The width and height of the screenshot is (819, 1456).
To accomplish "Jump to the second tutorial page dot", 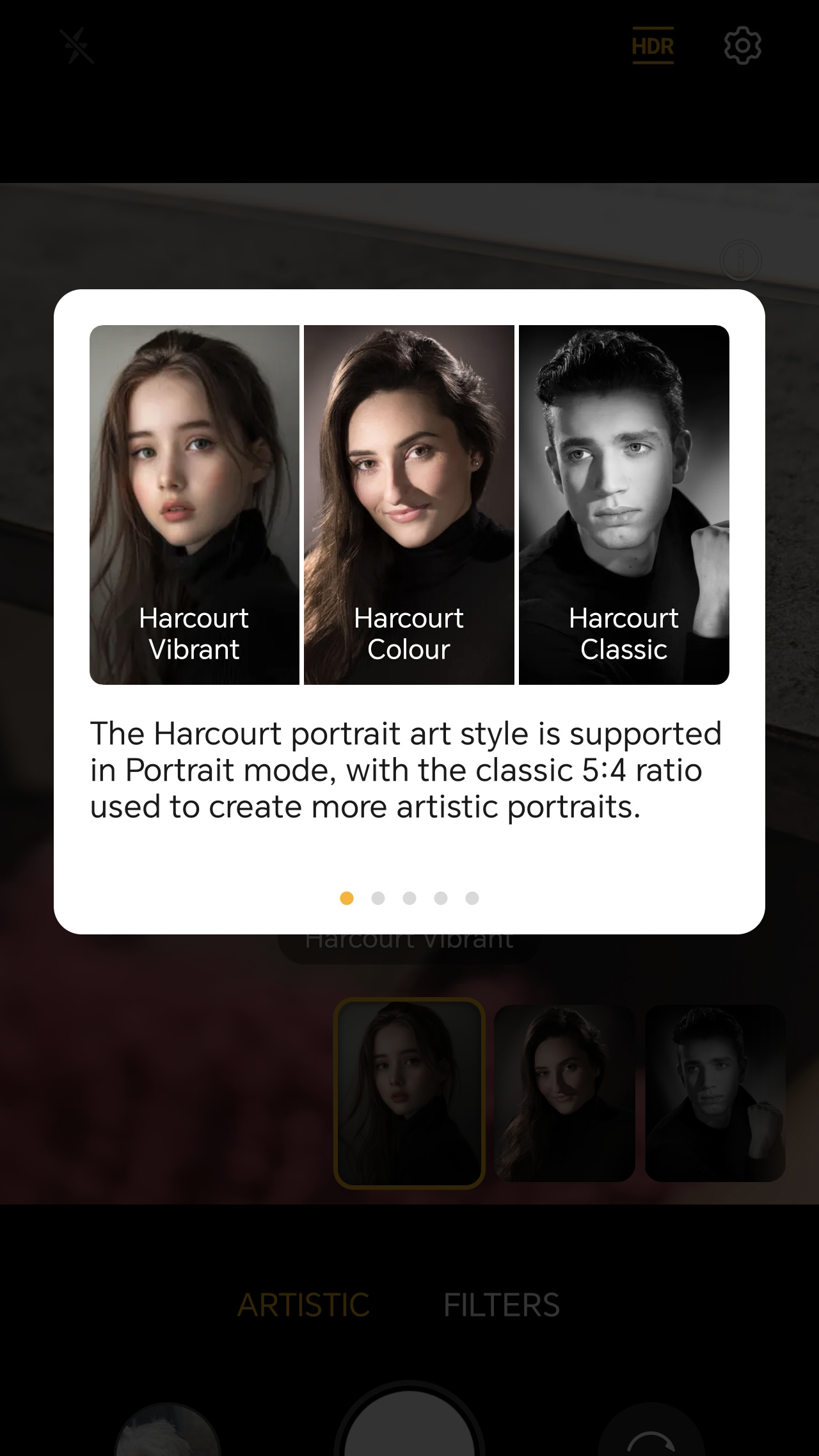I will 378,898.
